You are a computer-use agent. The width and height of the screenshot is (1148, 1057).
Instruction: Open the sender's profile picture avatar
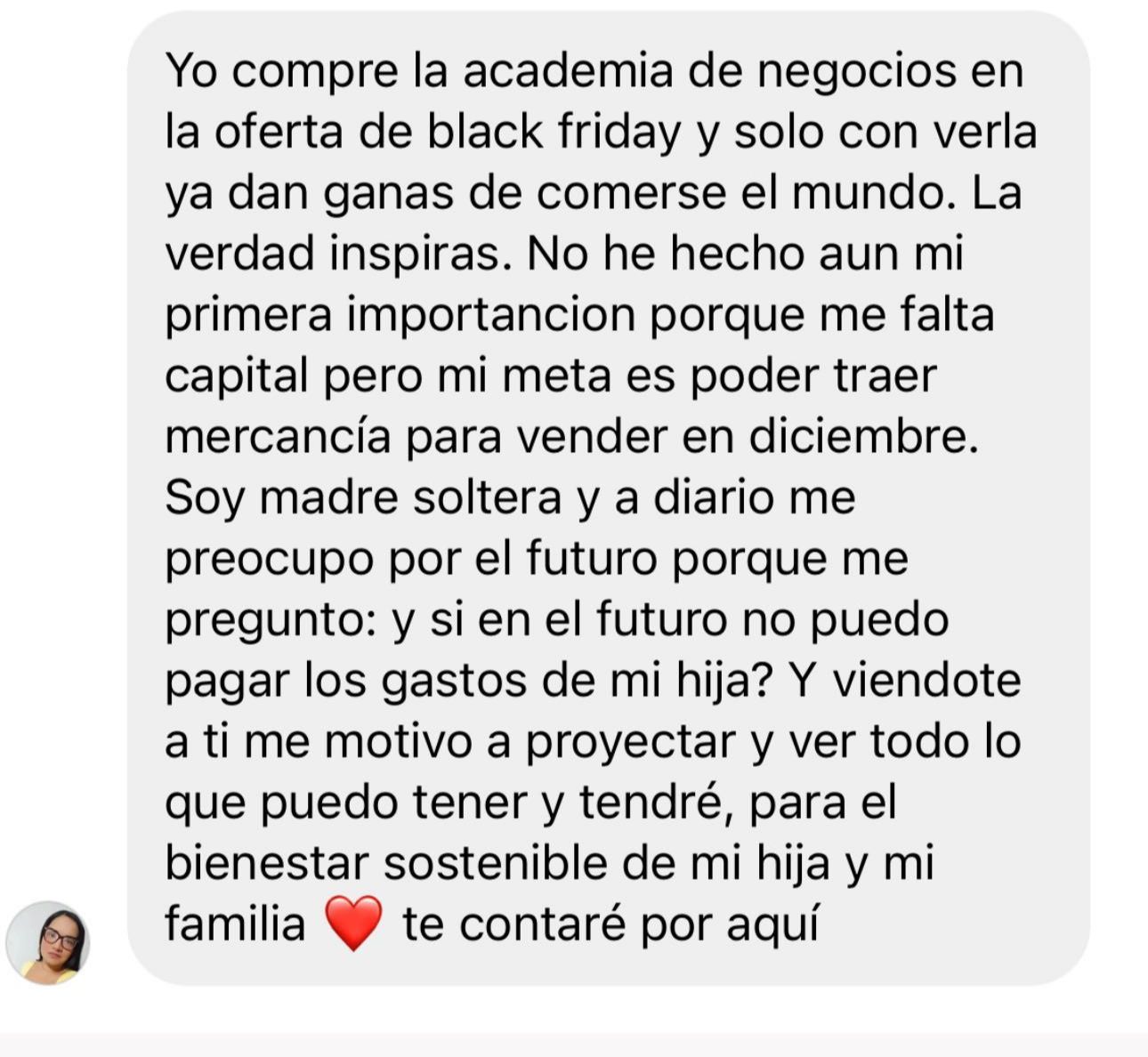pos(48,942)
